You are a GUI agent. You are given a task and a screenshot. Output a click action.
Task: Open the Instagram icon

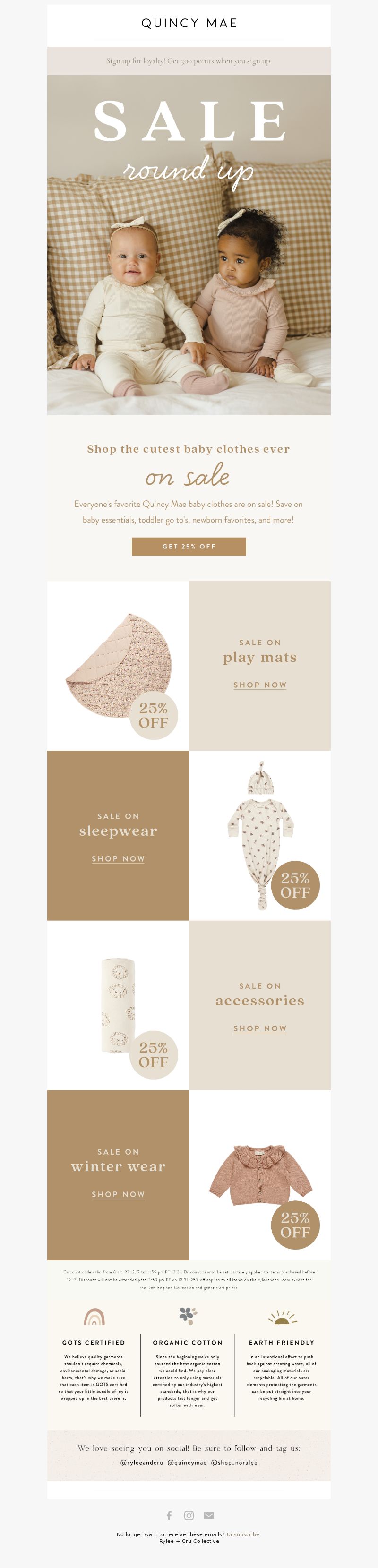tap(189, 1515)
